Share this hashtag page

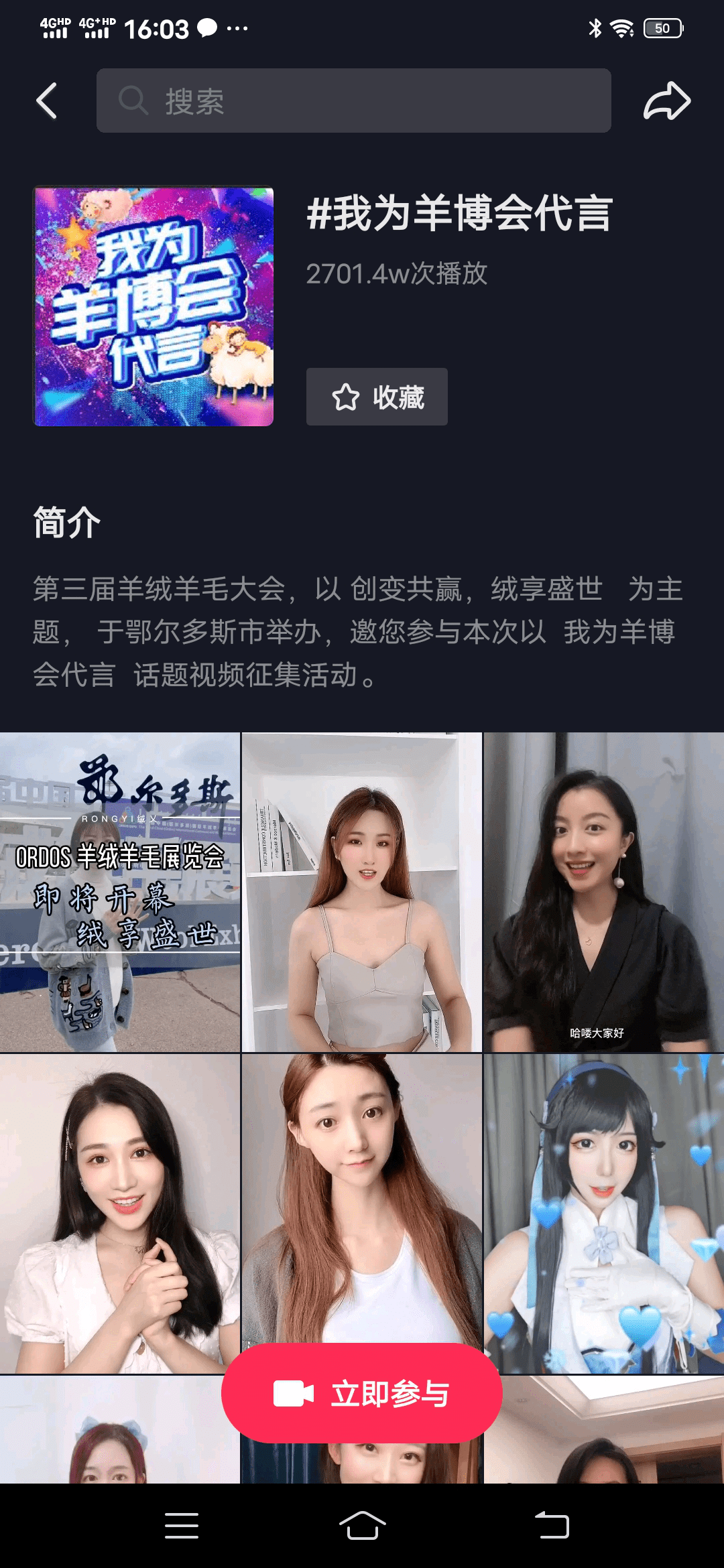click(666, 101)
